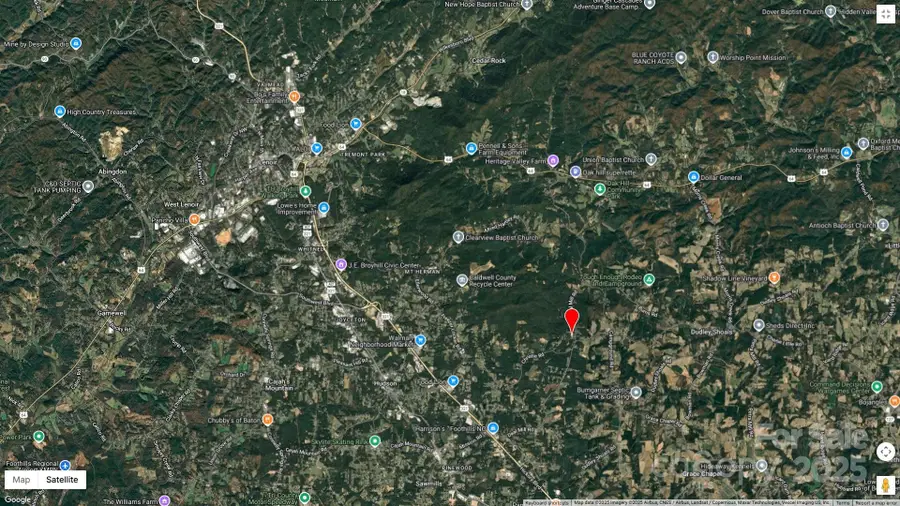Image resolution: width=900 pixels, height=506 pixels.
Task: Toggle fullscreen map view
Action: (885, 14)
